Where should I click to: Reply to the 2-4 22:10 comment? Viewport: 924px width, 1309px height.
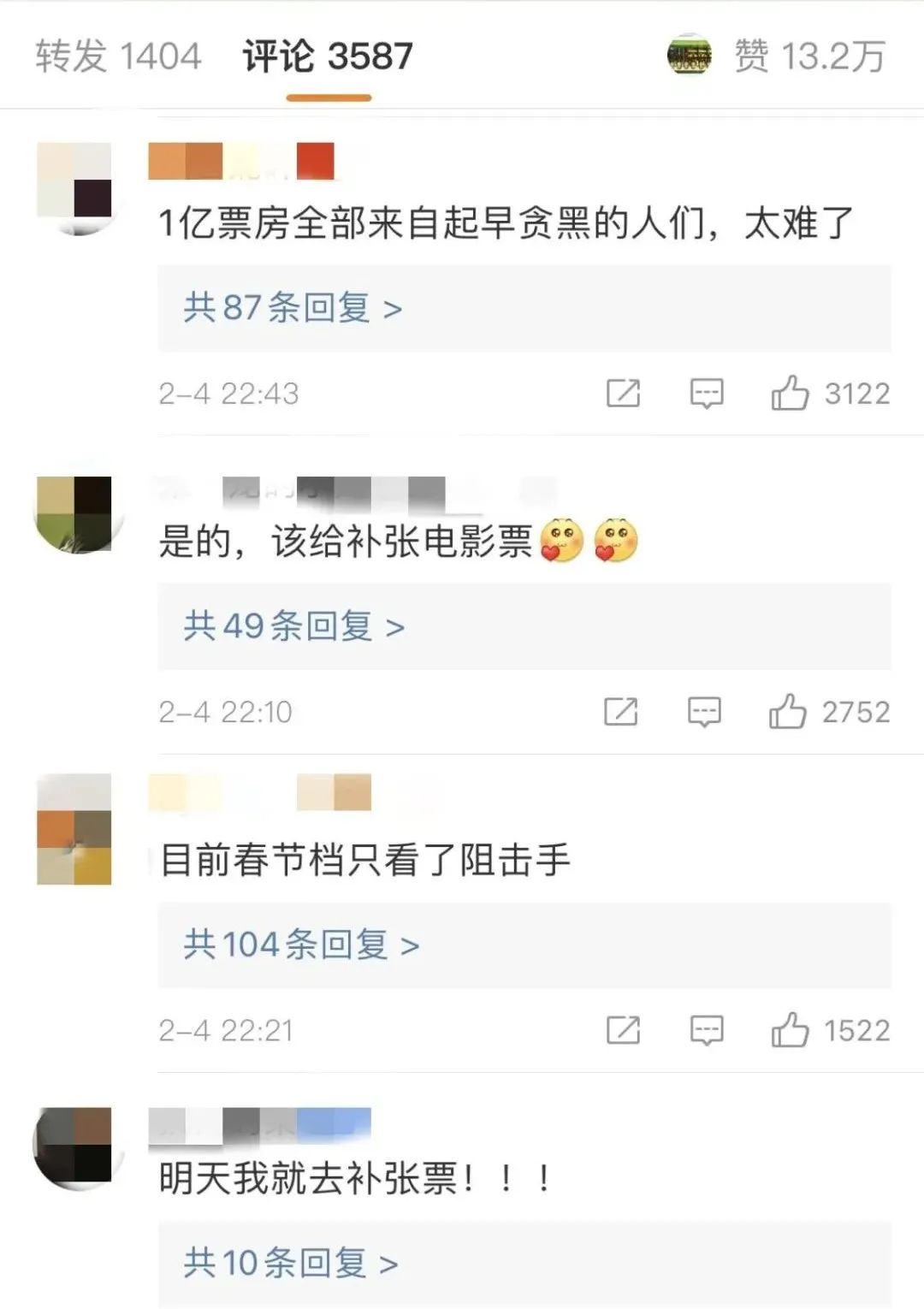click(704, 712)
